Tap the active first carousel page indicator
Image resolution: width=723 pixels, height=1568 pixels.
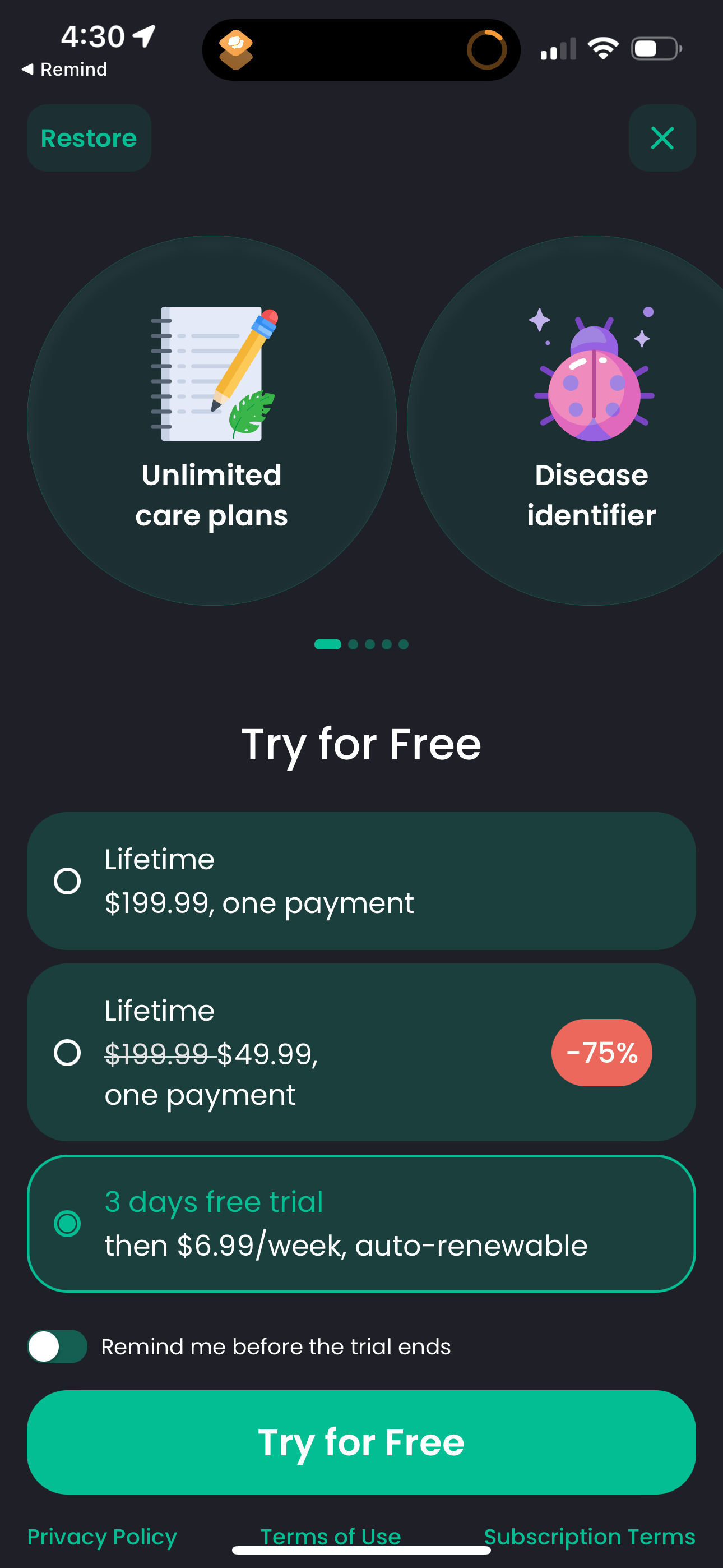point(328,644)
